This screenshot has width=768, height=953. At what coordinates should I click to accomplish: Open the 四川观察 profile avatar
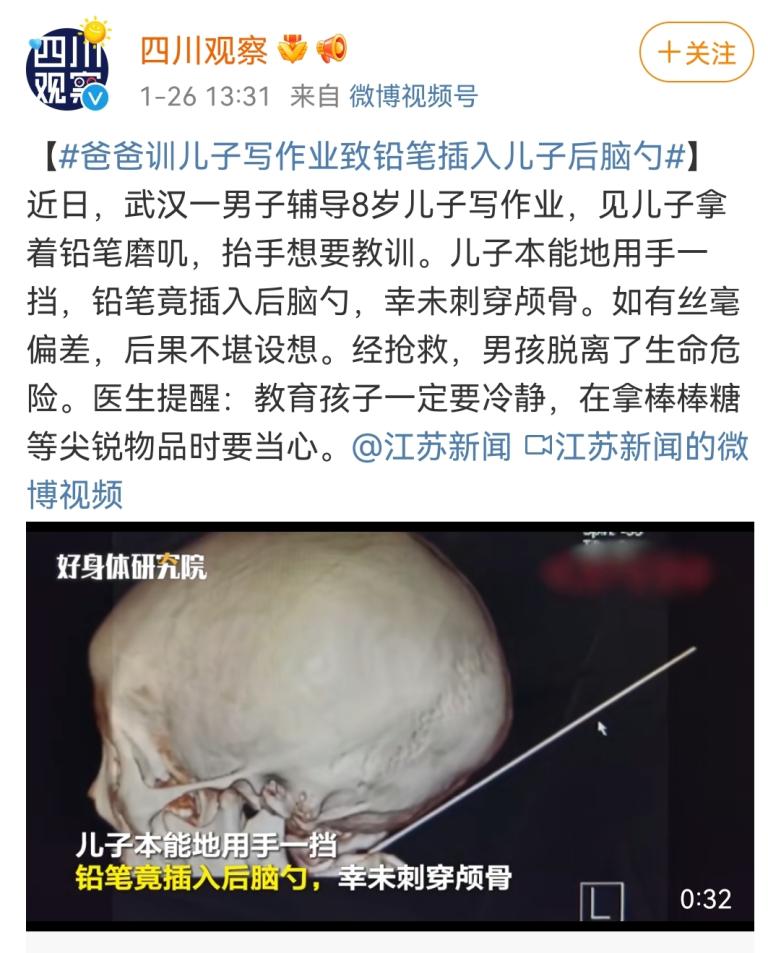click(68, 66)
